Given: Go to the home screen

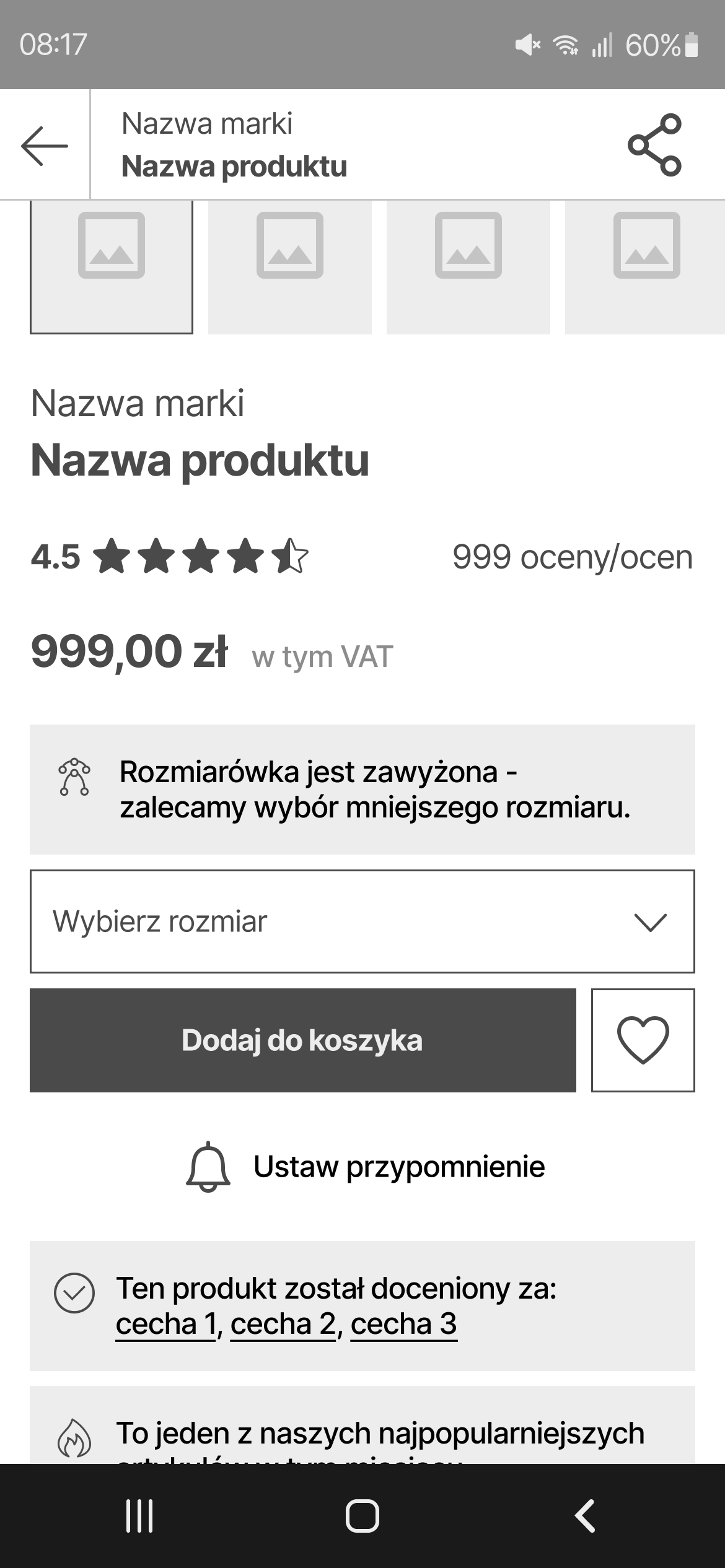Looking at the screenshot, I should [362, 1516].
